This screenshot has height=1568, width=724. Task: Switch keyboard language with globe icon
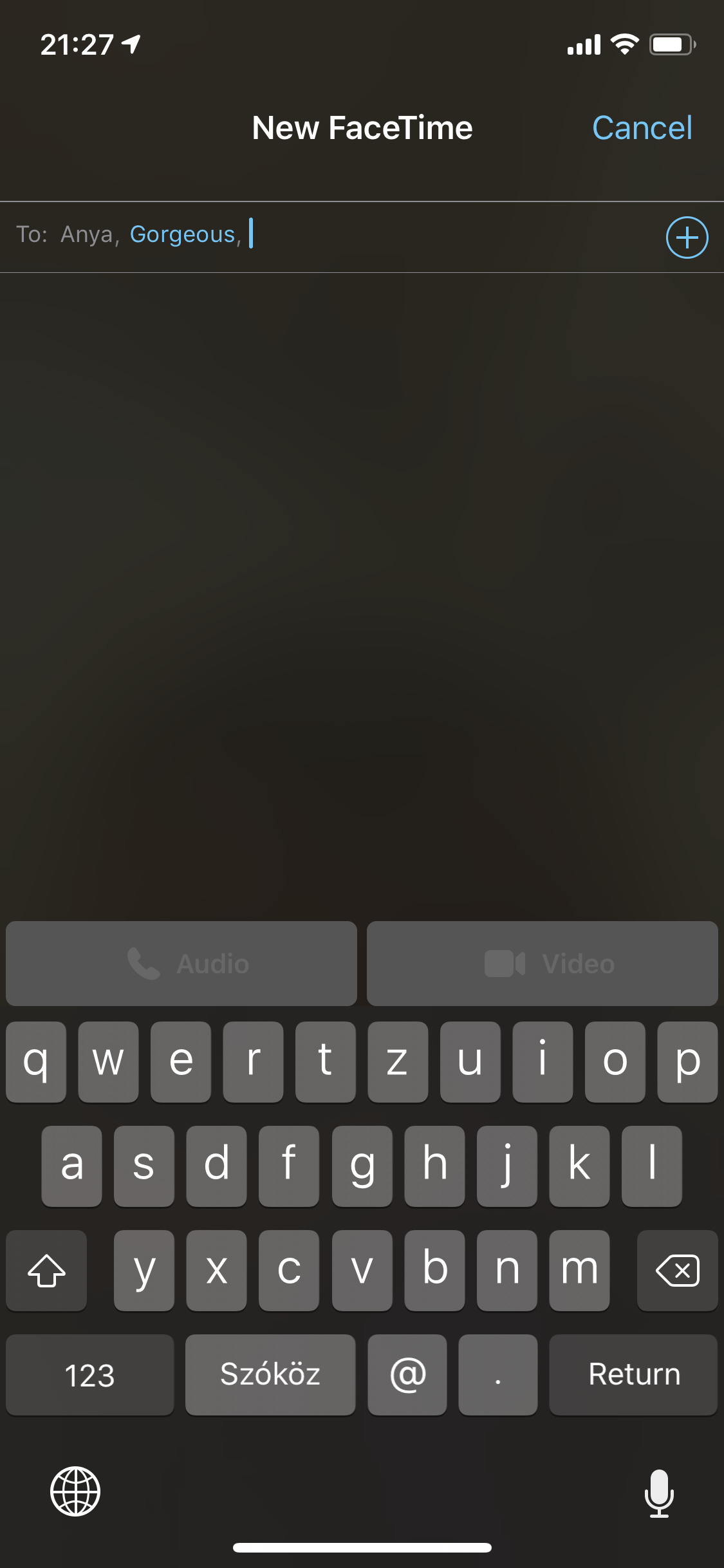tap(75, 1491)
